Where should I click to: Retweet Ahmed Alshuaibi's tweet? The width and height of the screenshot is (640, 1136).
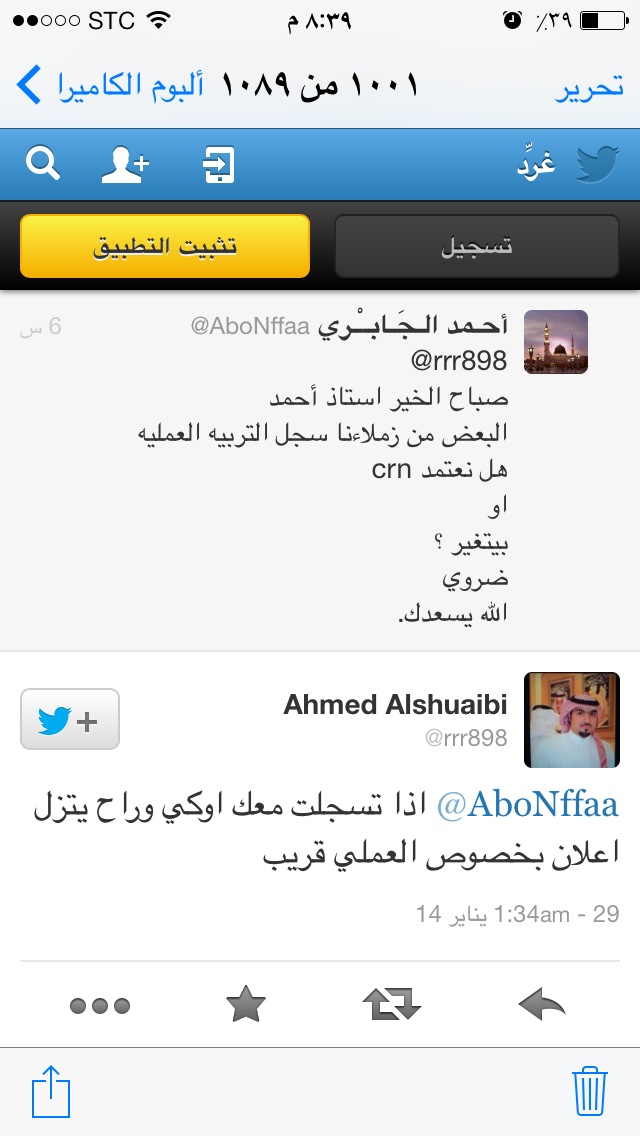coord(391,1005)
